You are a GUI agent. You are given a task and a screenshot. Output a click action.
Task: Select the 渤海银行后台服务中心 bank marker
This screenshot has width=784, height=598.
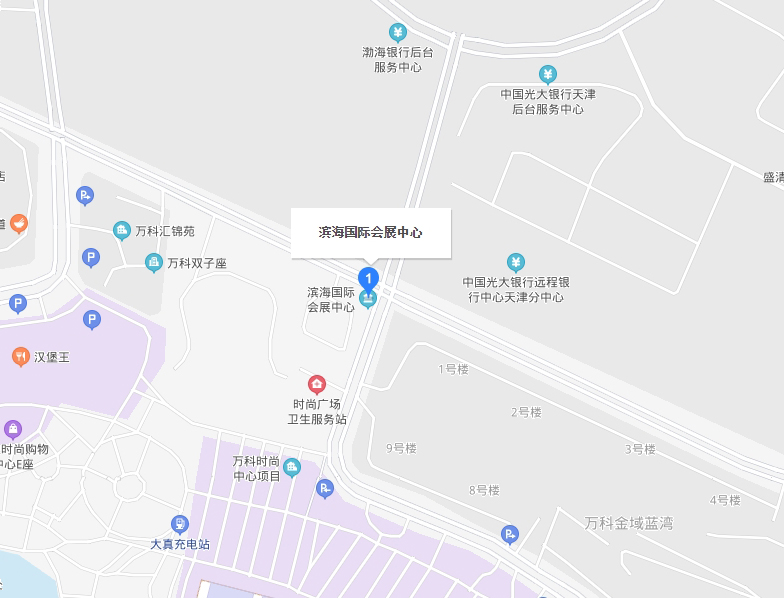coord(398,32)
